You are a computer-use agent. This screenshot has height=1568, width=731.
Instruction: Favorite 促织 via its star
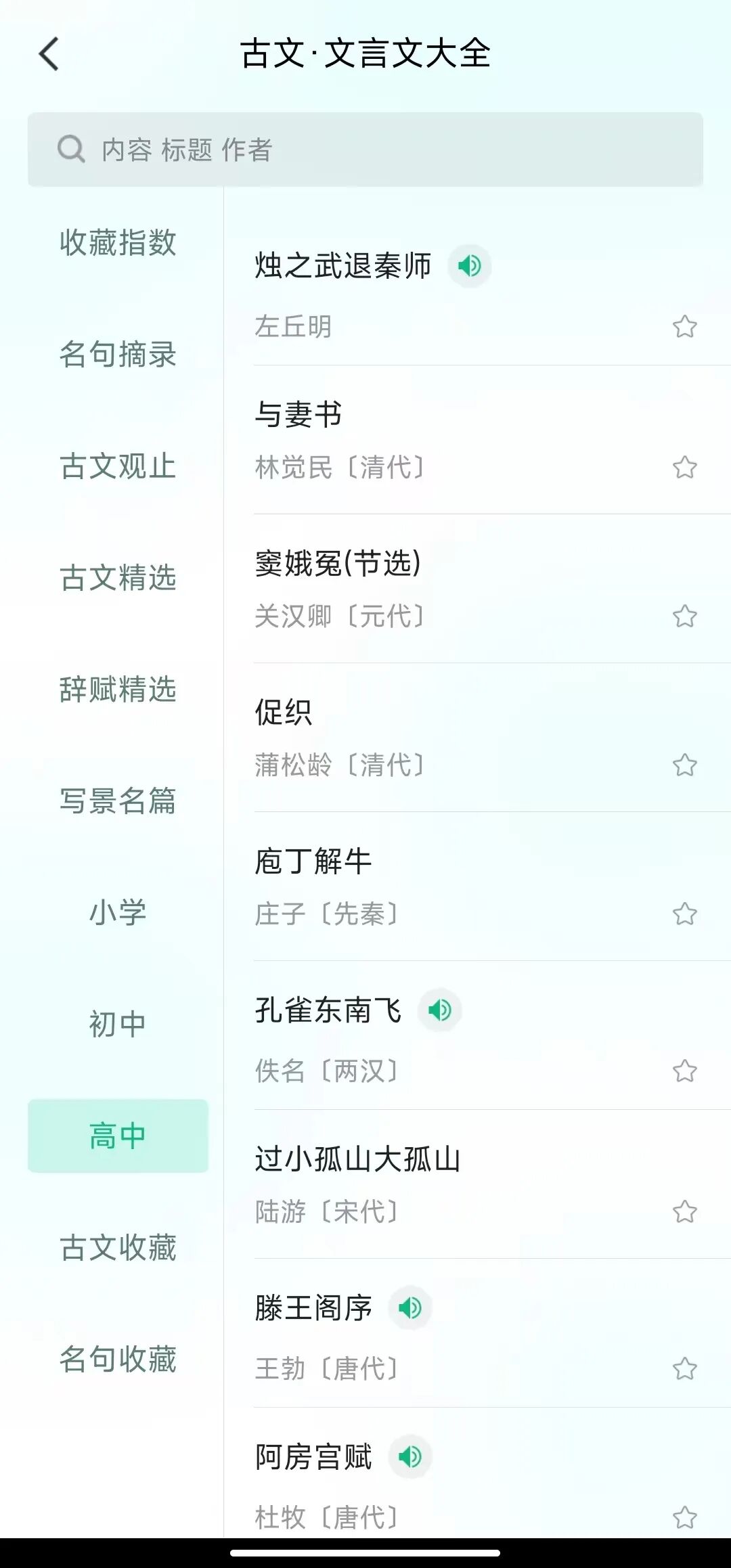coord(684,765)
